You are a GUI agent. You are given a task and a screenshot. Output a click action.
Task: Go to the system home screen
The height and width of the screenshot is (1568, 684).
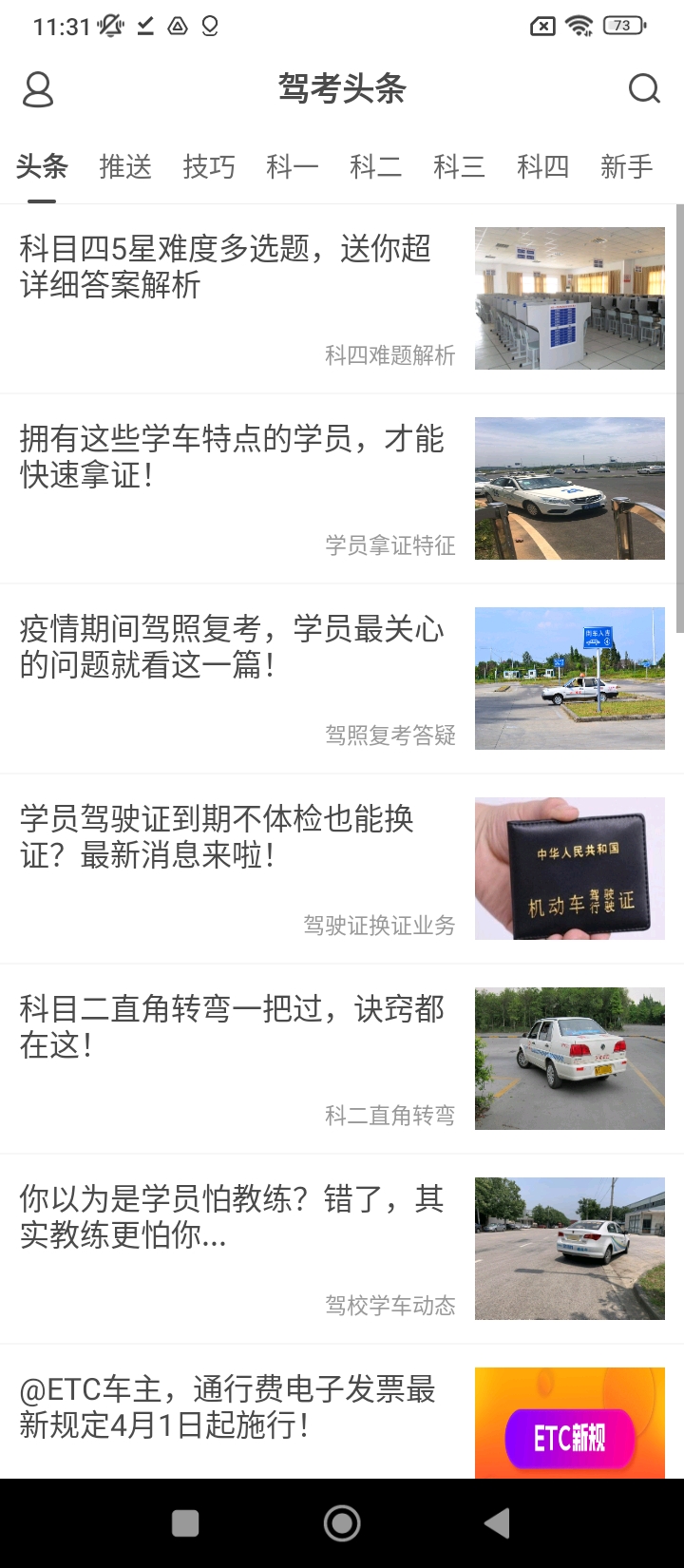pos(342,1523)
